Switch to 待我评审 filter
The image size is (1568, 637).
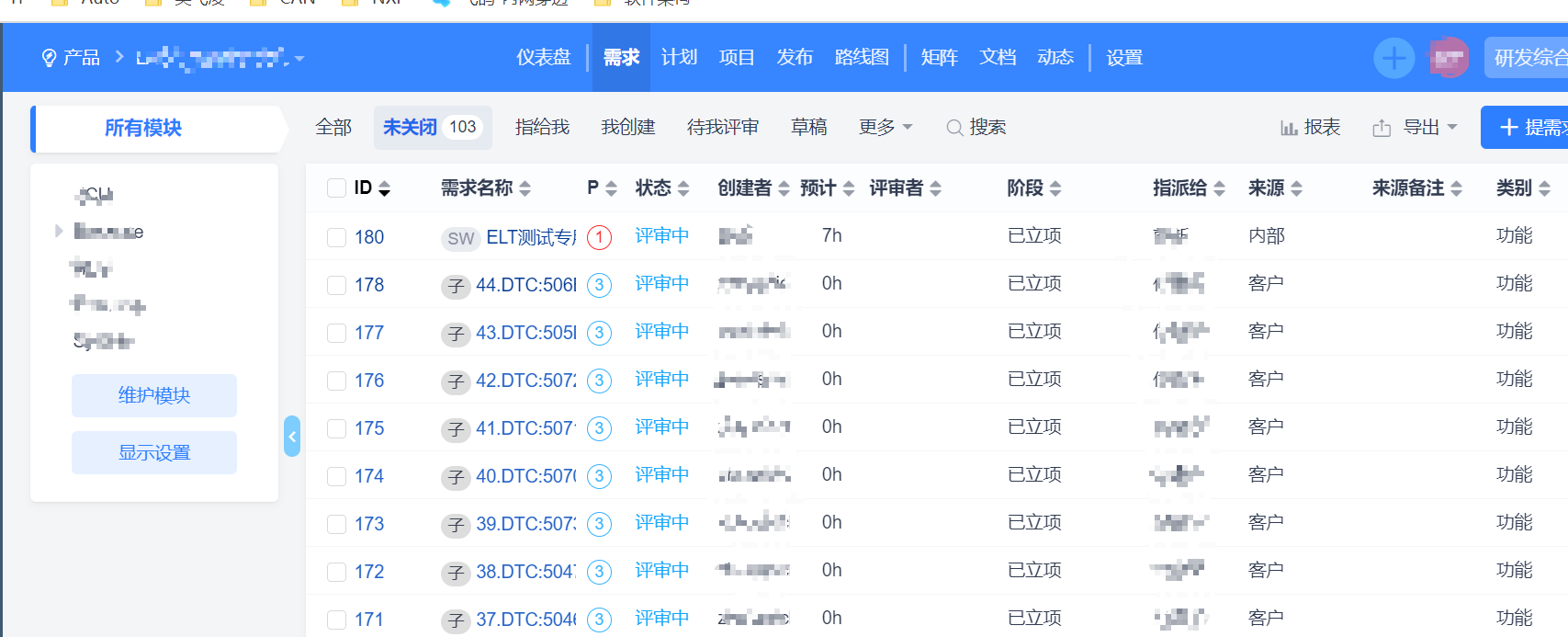[x=723, y=128]
